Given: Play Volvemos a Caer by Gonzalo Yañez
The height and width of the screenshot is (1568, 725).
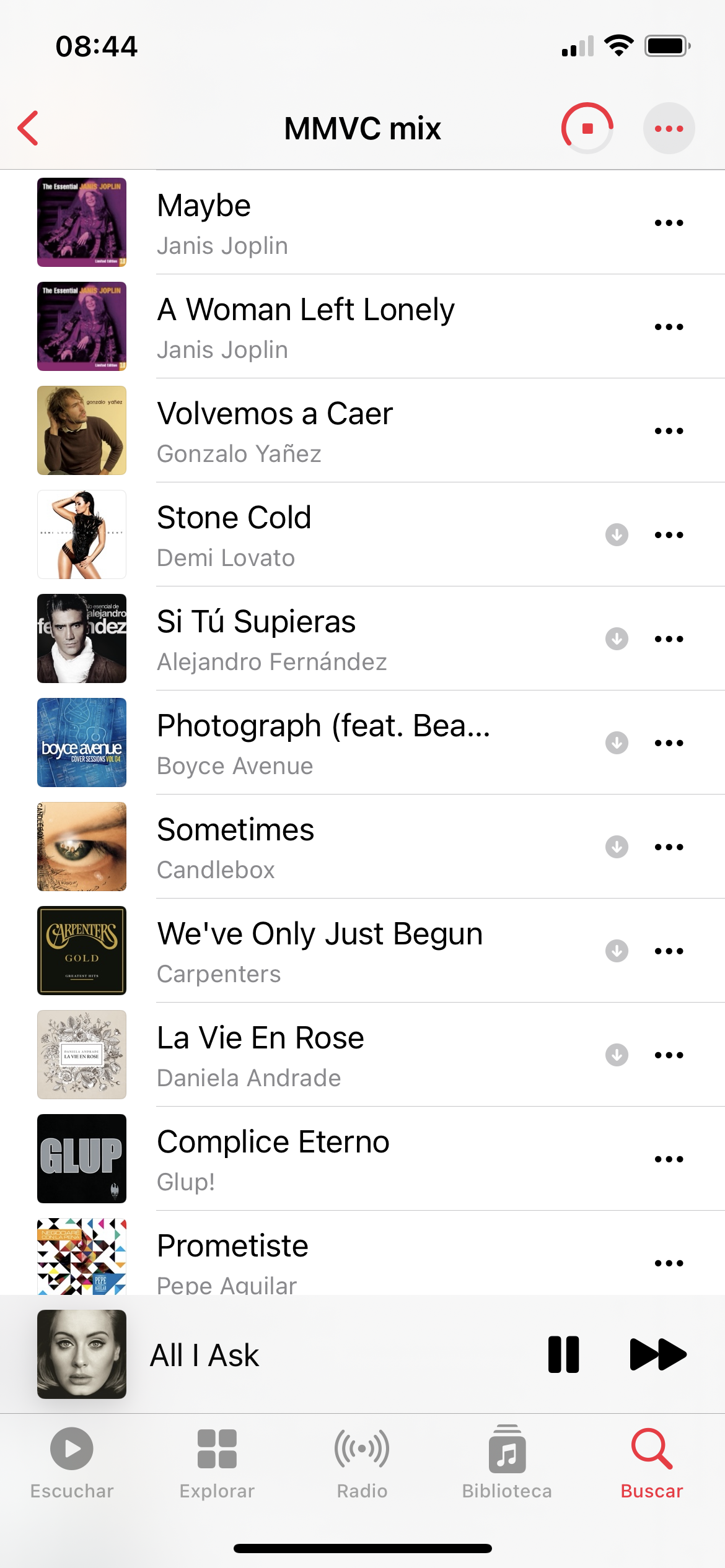Looking at the screenshot, I should (310, 430).
